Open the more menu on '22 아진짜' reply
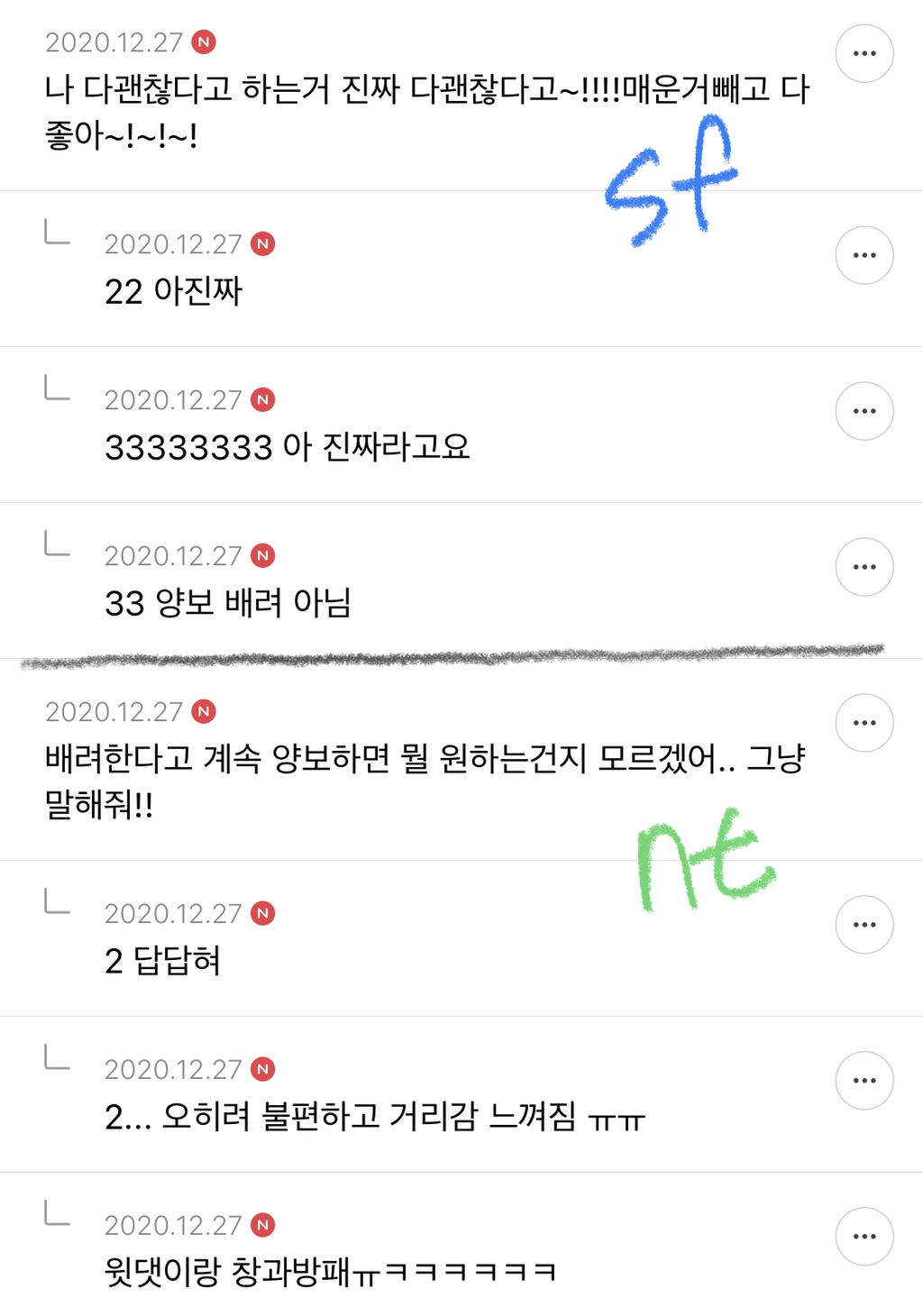 864,255
